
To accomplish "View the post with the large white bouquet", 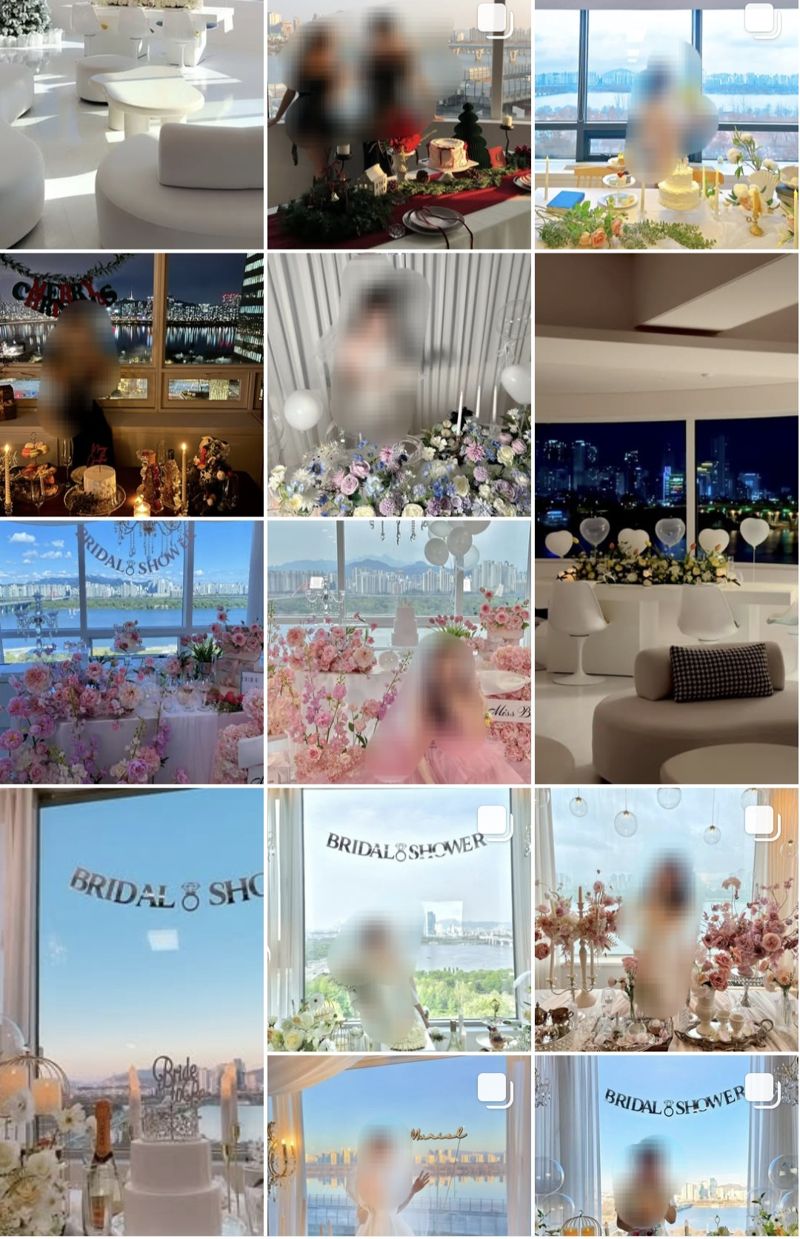I will tap(399, 918).
